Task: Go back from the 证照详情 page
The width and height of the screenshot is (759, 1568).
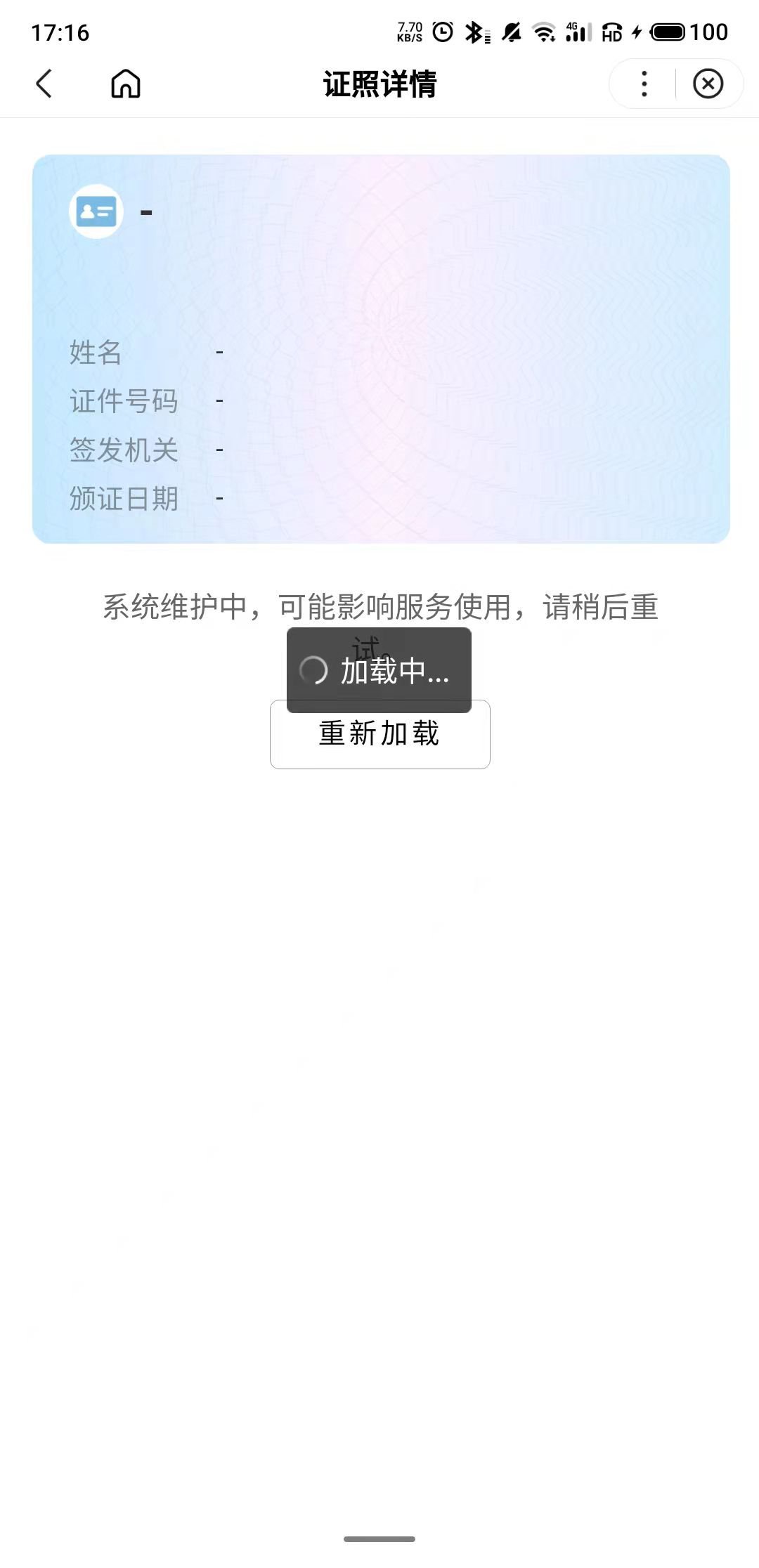Action: 44,84
